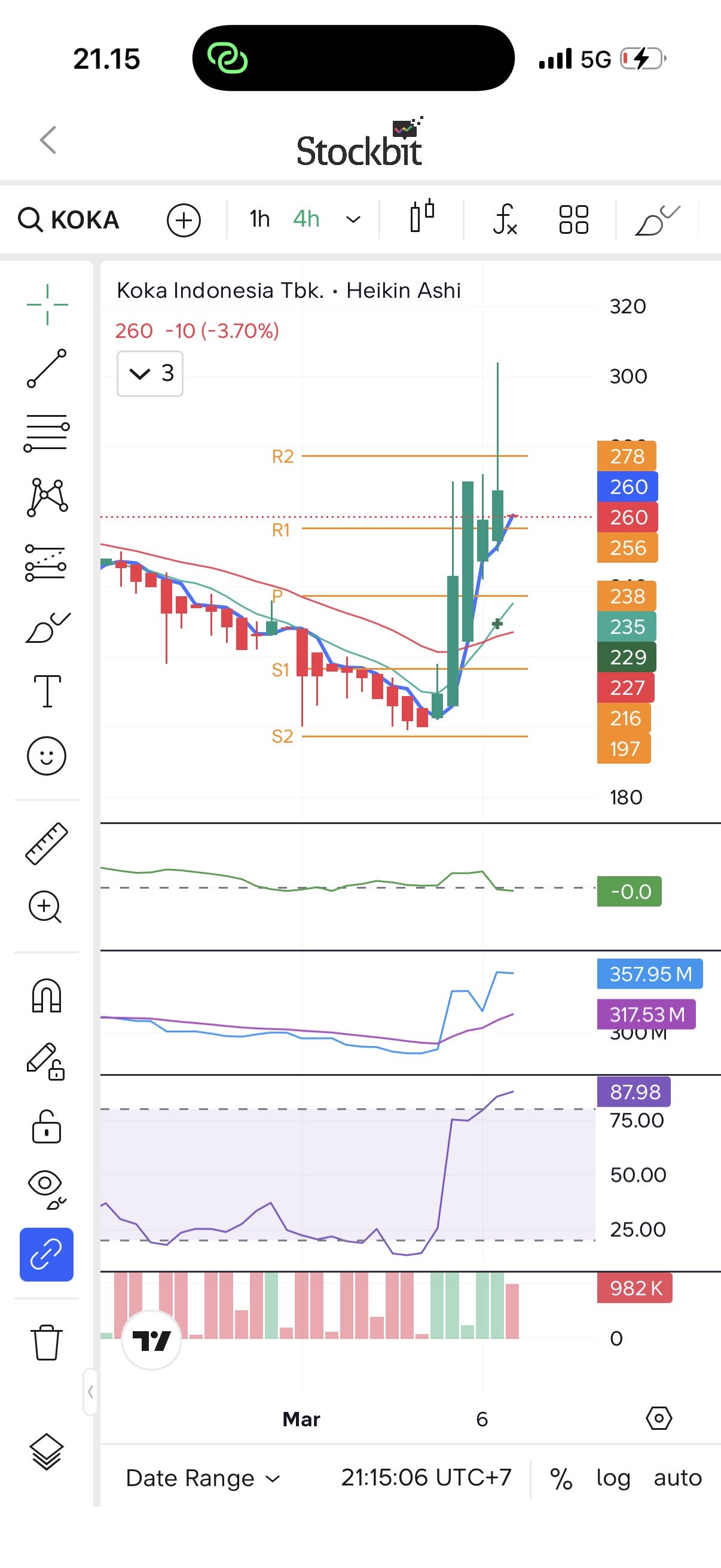Toggle the log price scale

(x=613, y=1478)
